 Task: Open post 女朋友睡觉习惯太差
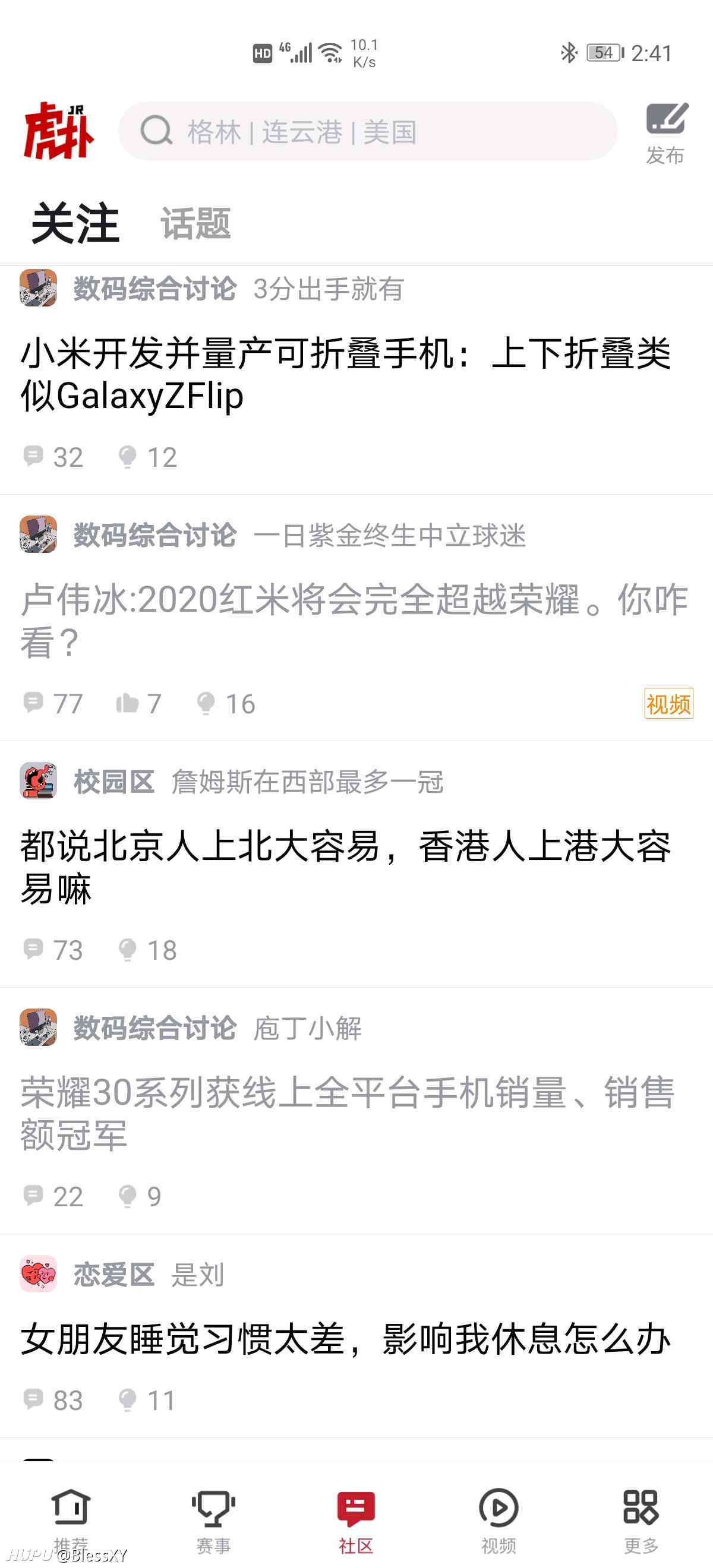pos(345,1339)
